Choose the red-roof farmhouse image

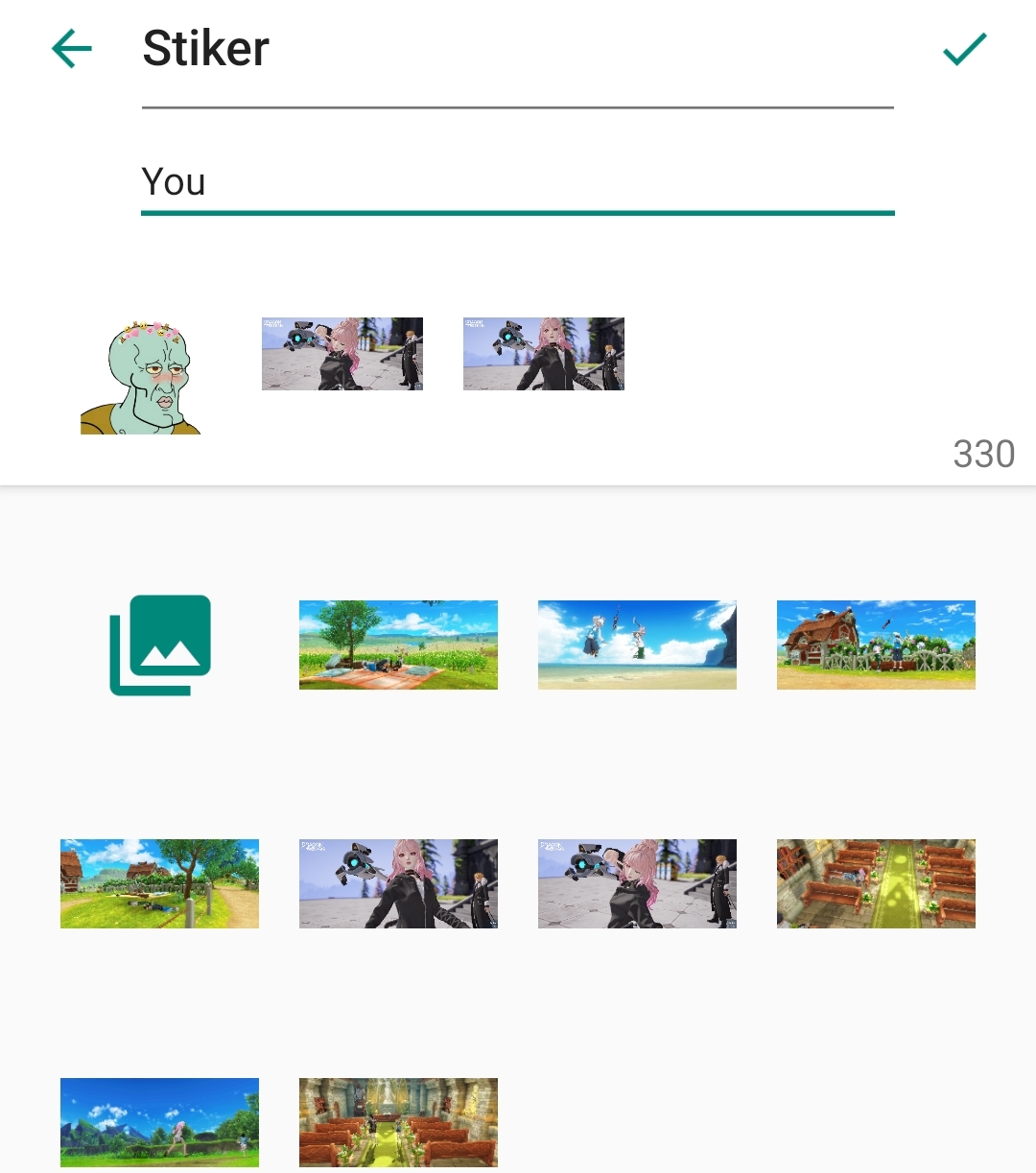tap(876, 645)
